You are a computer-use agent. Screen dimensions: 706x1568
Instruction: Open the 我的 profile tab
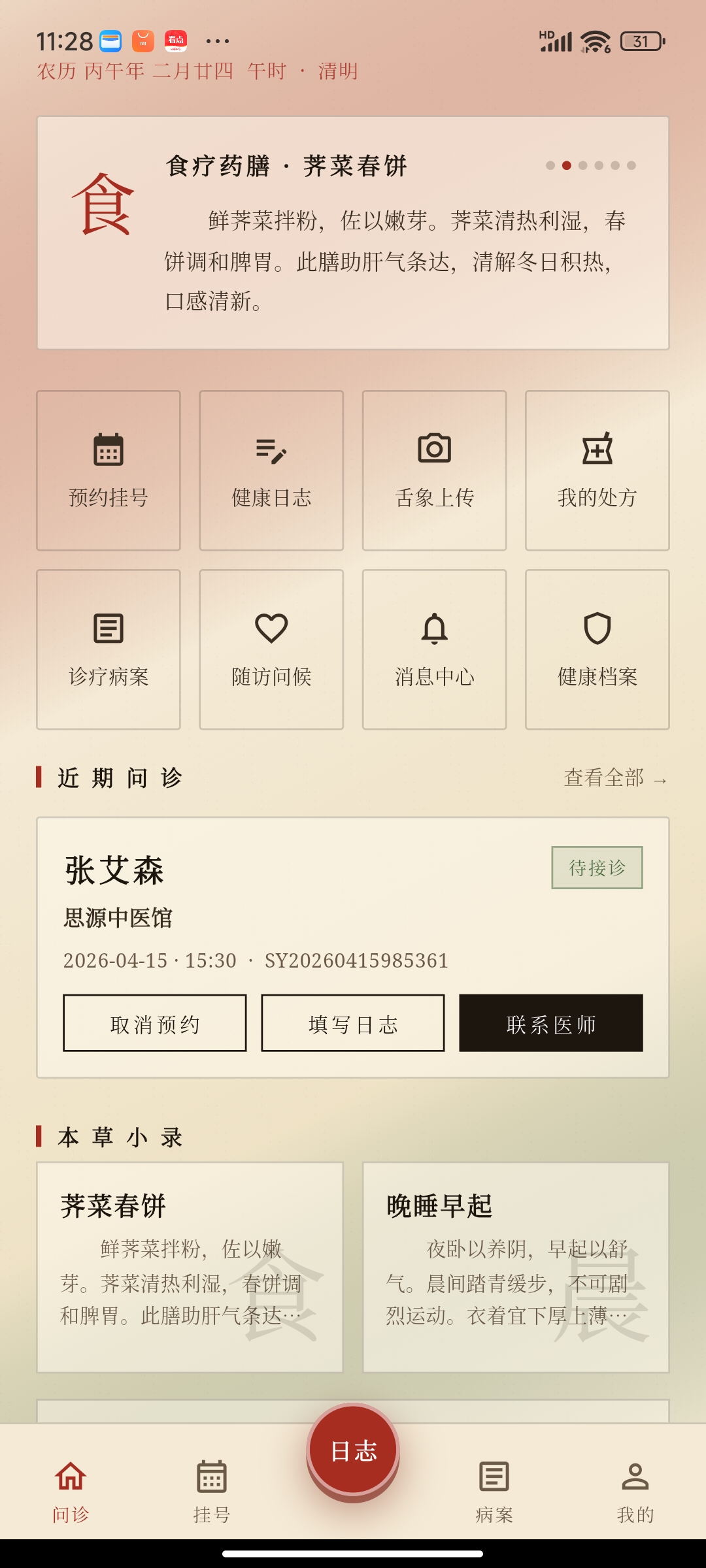[x=635, y=1496]
